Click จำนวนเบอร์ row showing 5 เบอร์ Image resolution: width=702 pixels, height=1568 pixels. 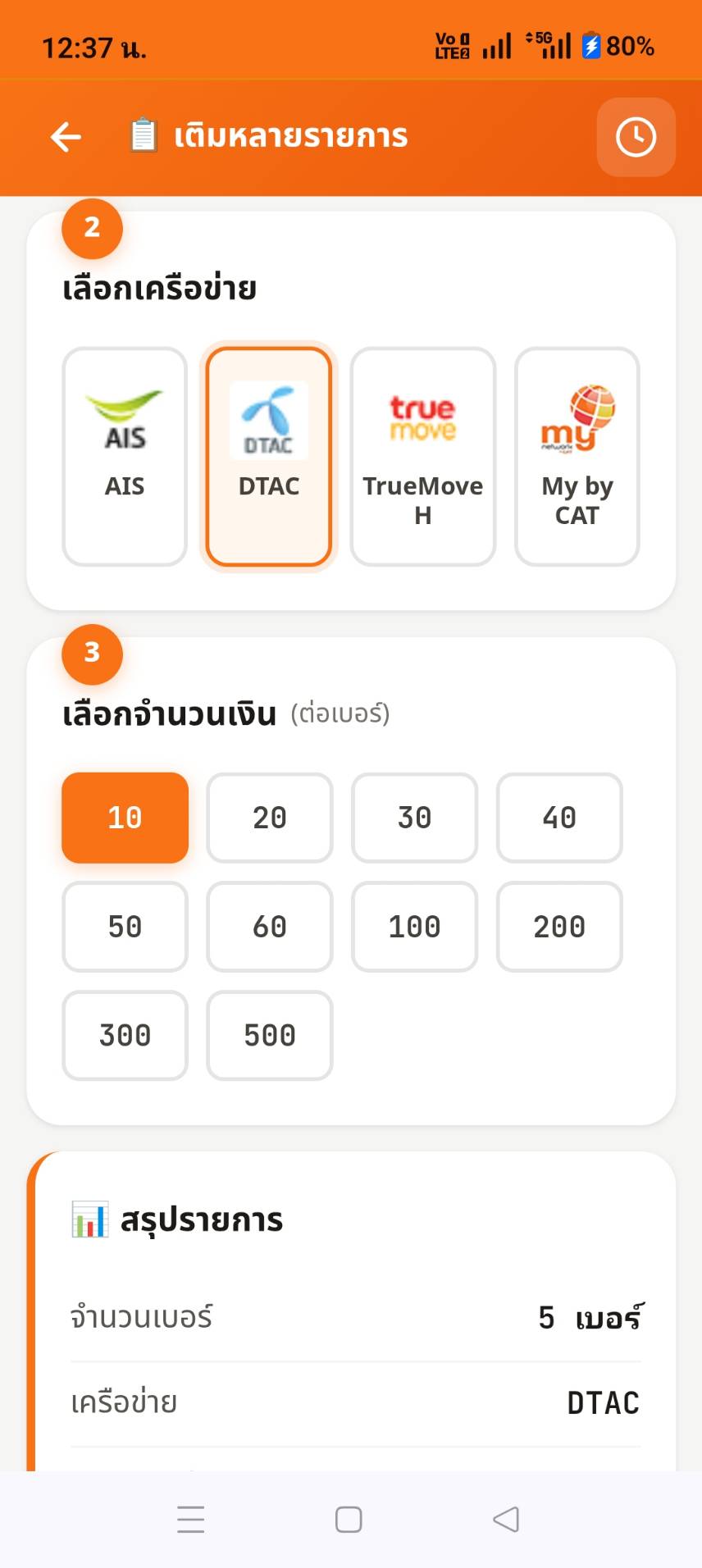pyautogui.click(x=353, y=1318)
